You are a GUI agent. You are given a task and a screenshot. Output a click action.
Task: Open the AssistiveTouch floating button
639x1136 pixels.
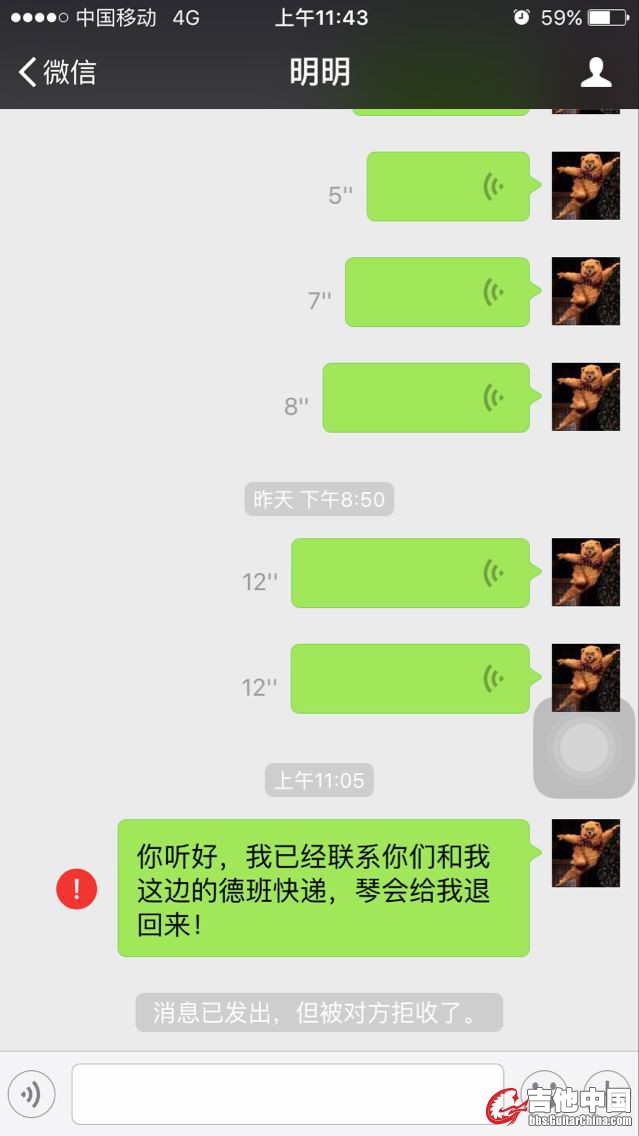click(x=584, y=748)
